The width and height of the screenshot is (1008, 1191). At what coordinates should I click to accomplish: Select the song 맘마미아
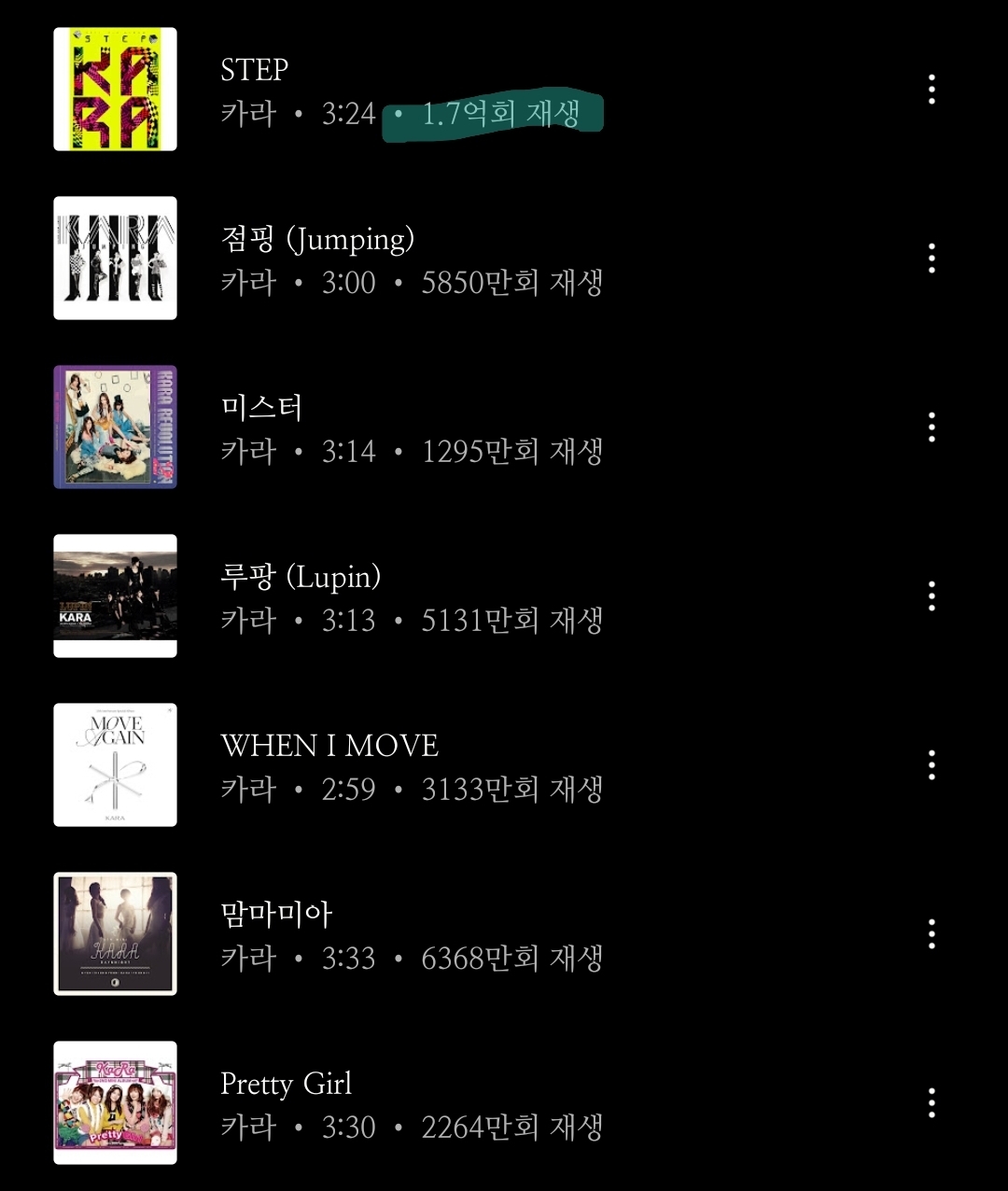(x=273, y=915)
